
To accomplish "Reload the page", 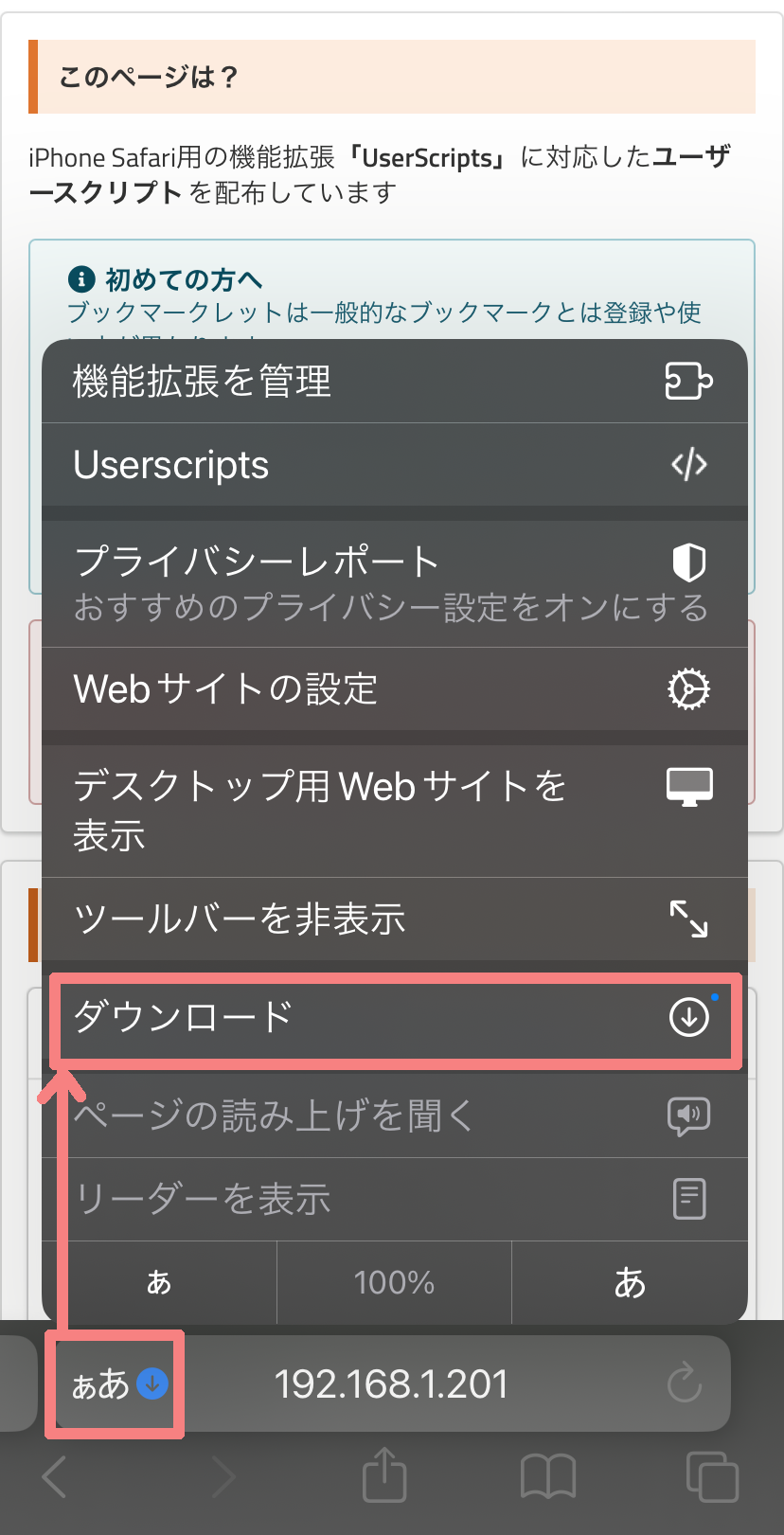I will coord(684,1384).
